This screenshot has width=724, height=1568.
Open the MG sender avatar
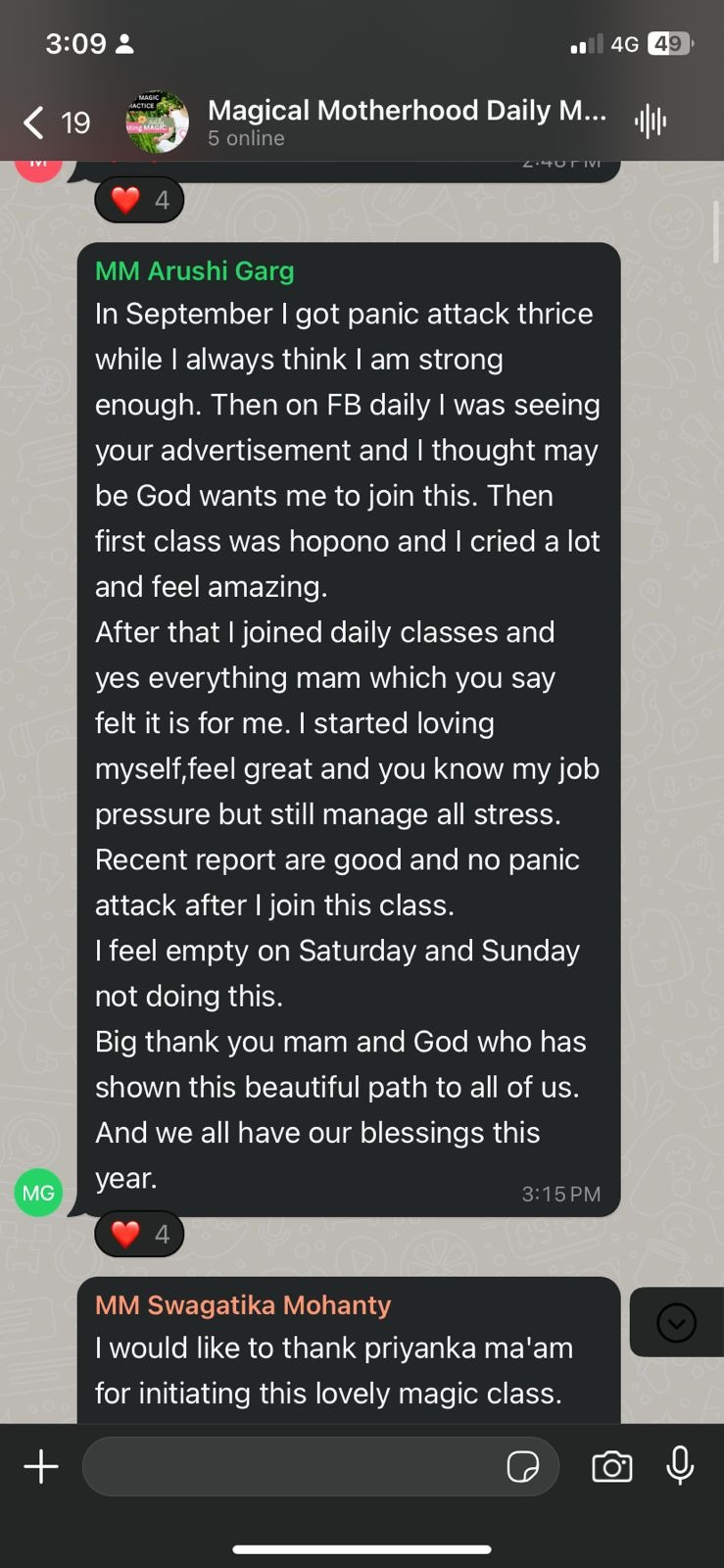pos(38,1193)
